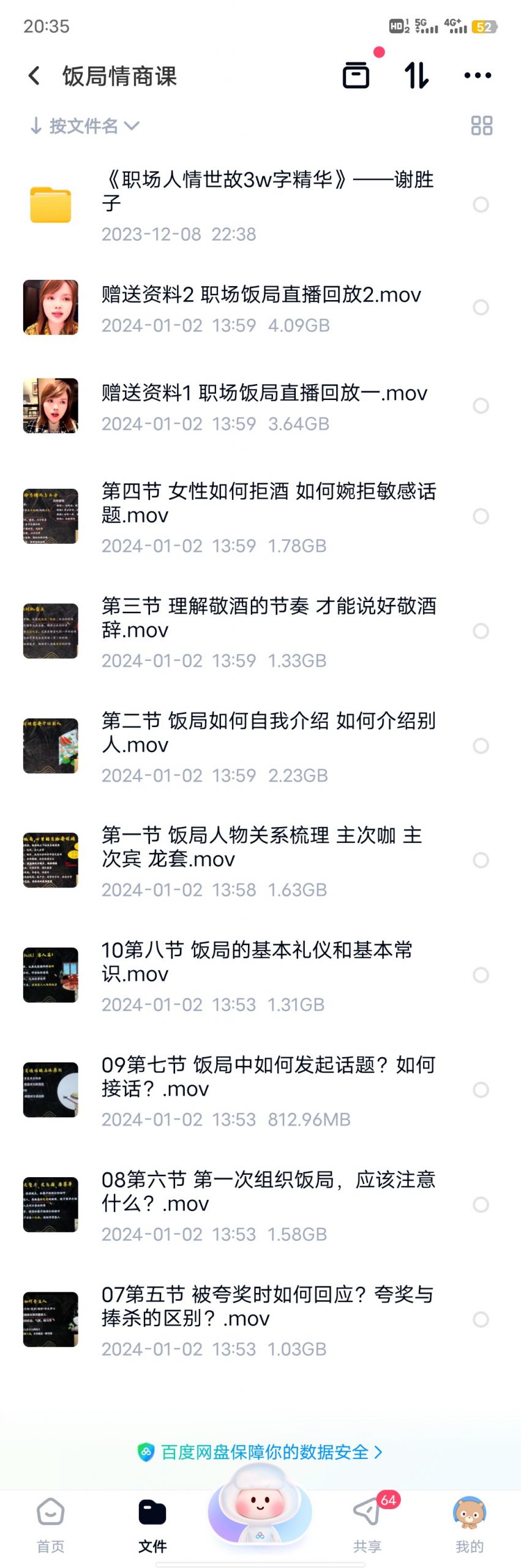Open the upload and download transfers icon
The image size is (521, 1568).
point(416,75)
